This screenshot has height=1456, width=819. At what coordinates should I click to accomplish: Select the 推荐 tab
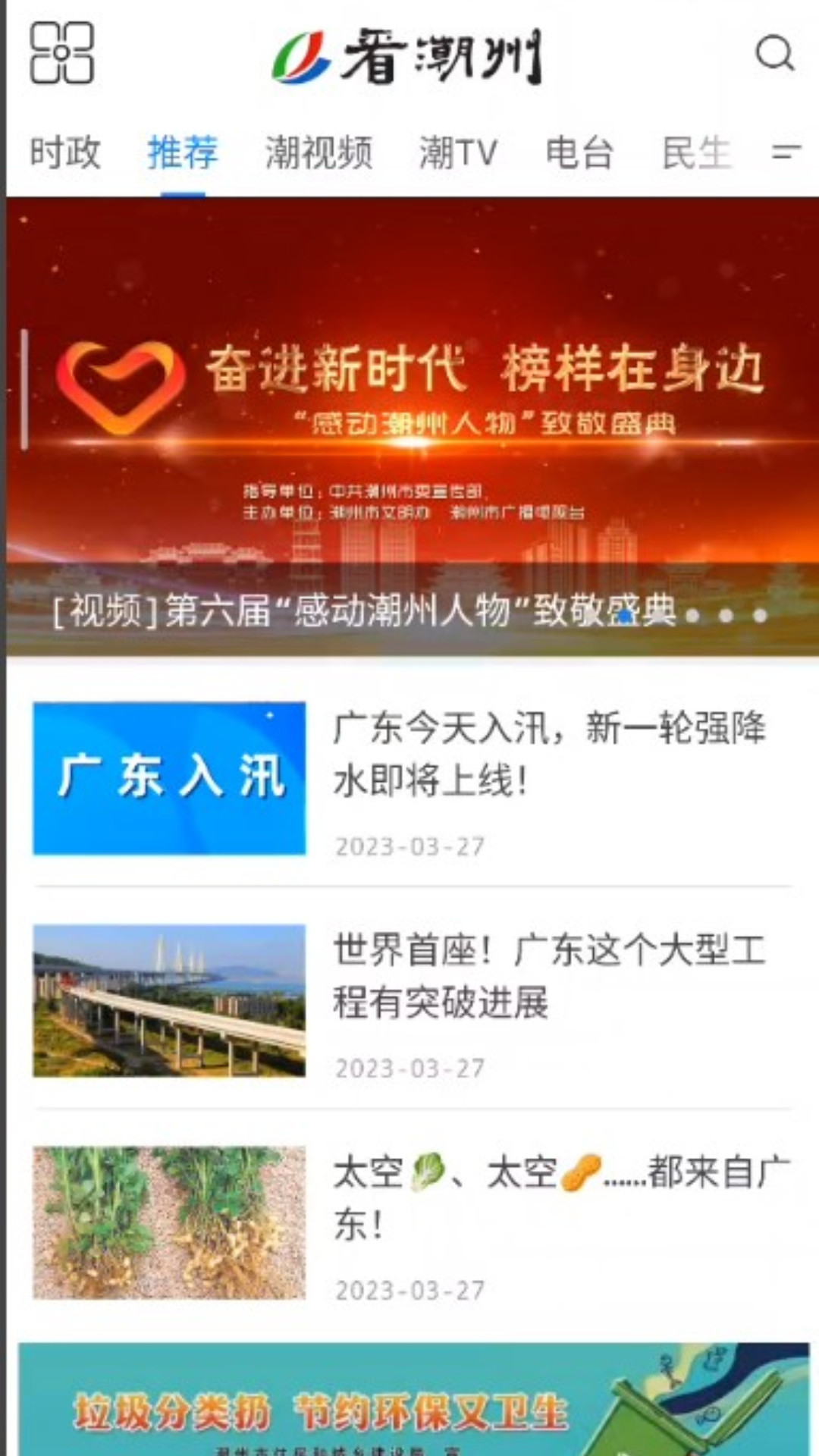tap(183, 152)
